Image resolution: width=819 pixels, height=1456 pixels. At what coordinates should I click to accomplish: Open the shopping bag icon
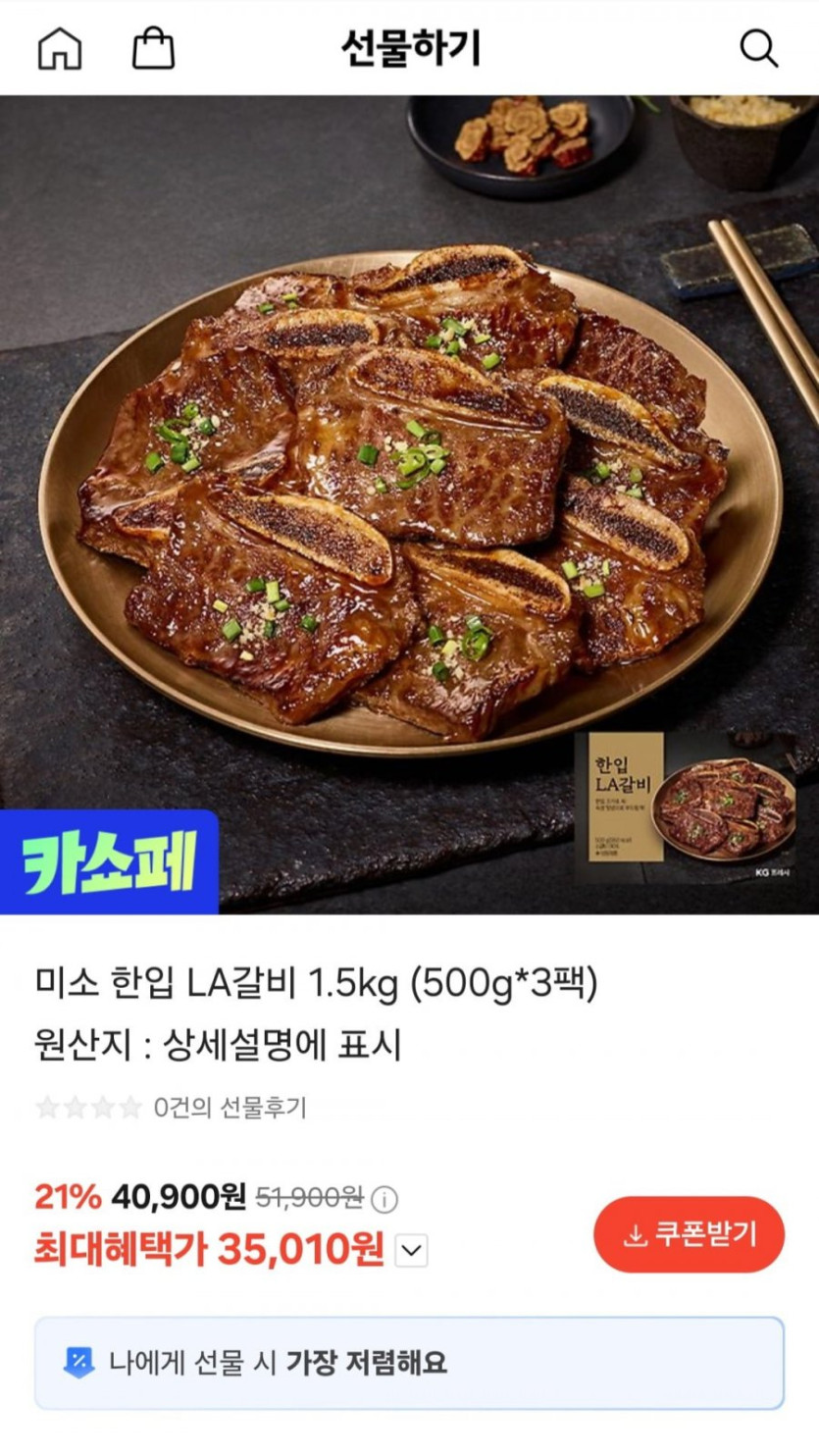pyautogui.click(x=153, y=48)
